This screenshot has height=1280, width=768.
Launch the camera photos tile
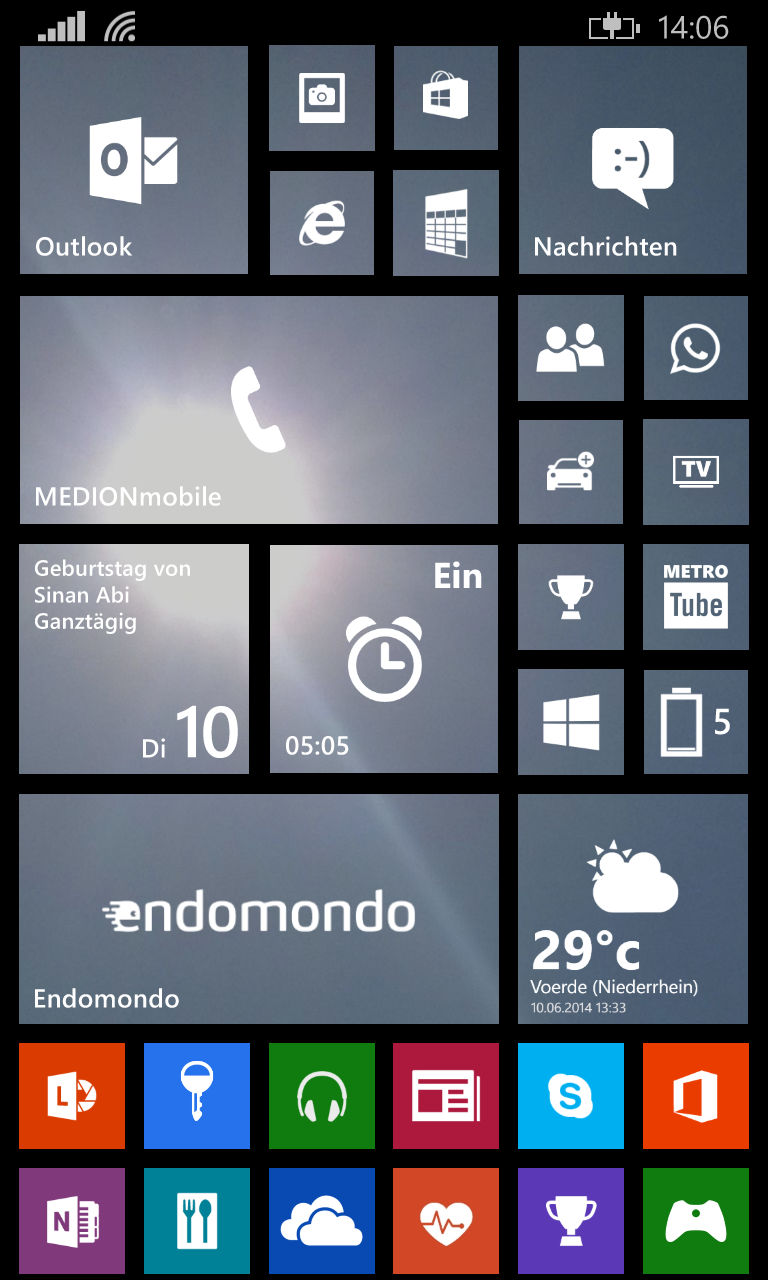coord(321,98)
